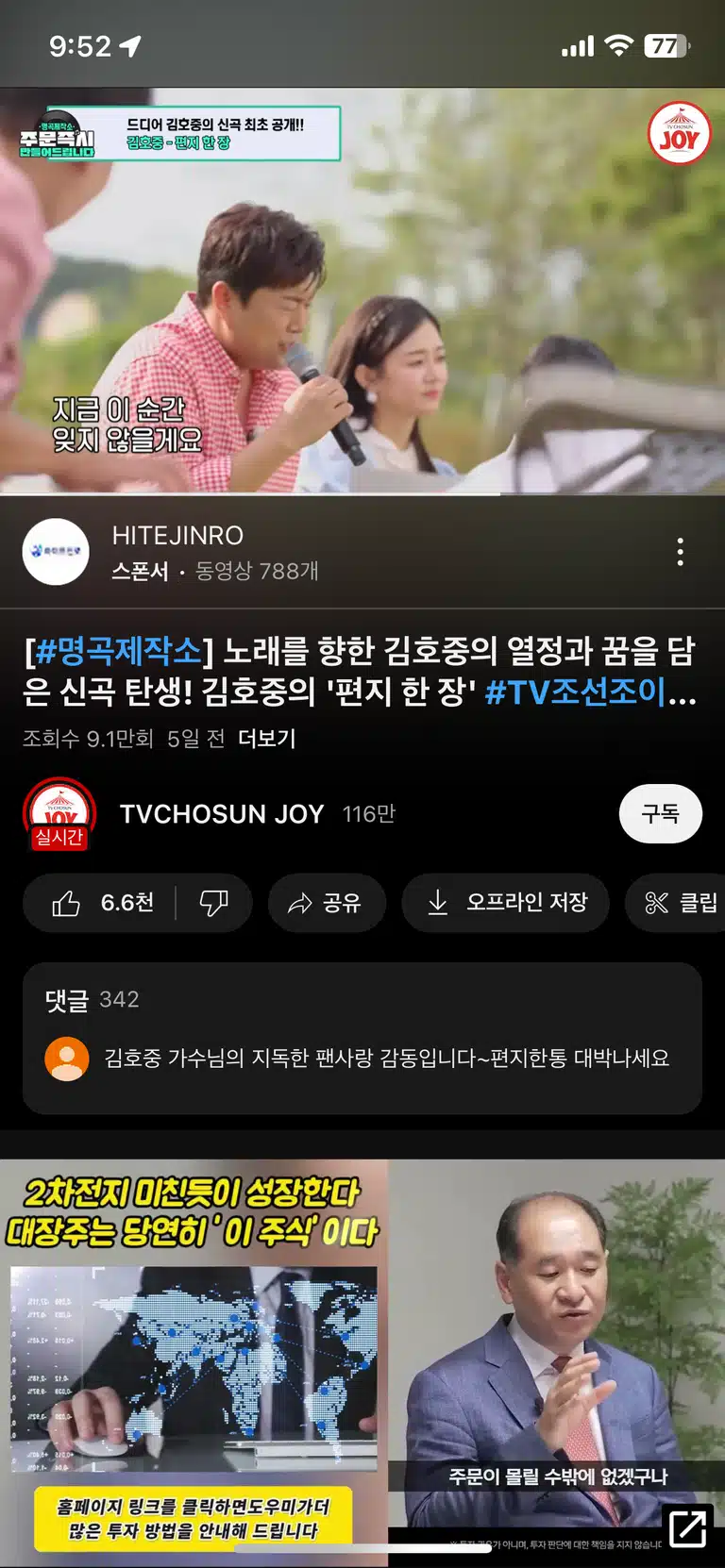725x1568 pixels.
Task: Open the HITEJINRO sponsor overflow menu
Action: [x=680, y=552]
